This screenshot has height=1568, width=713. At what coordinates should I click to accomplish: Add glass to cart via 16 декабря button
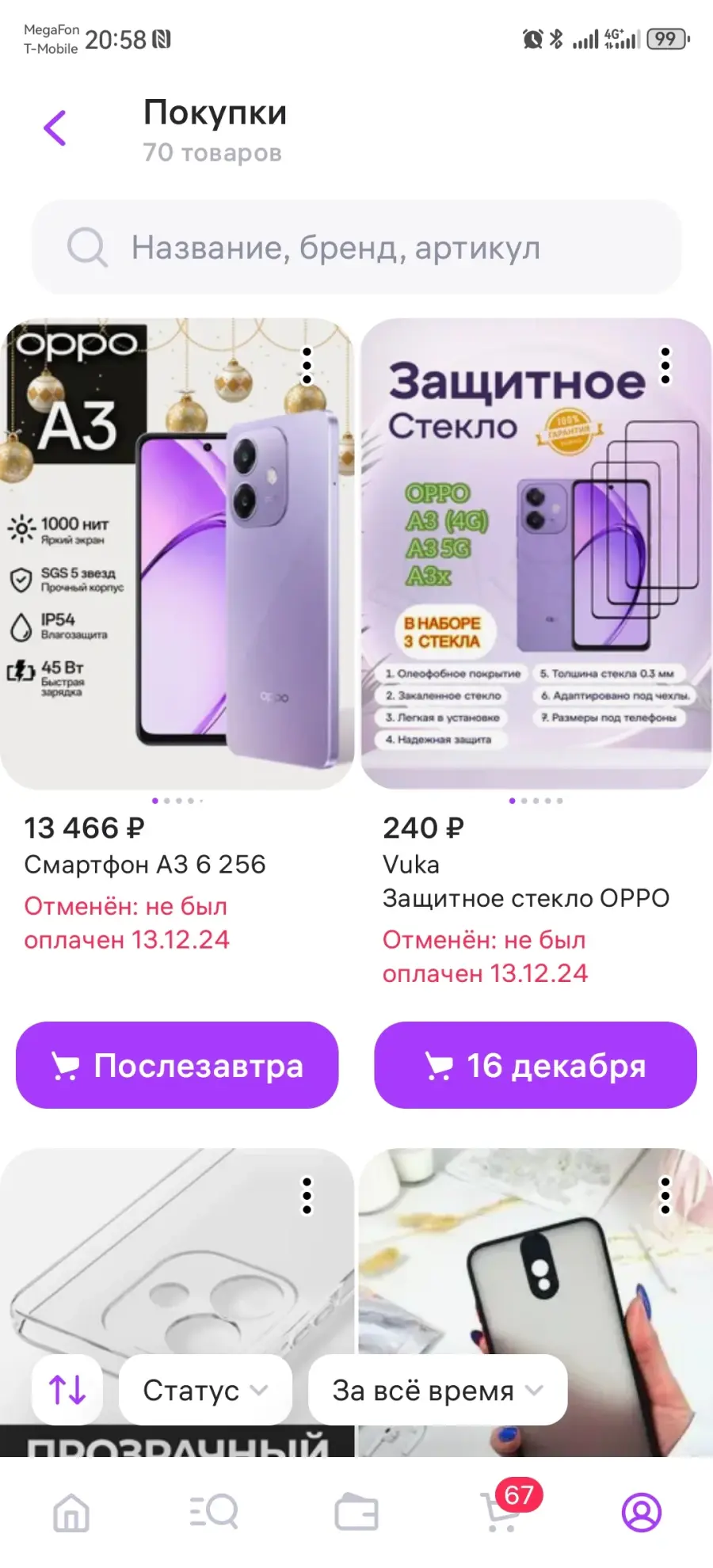[536, 1065]
